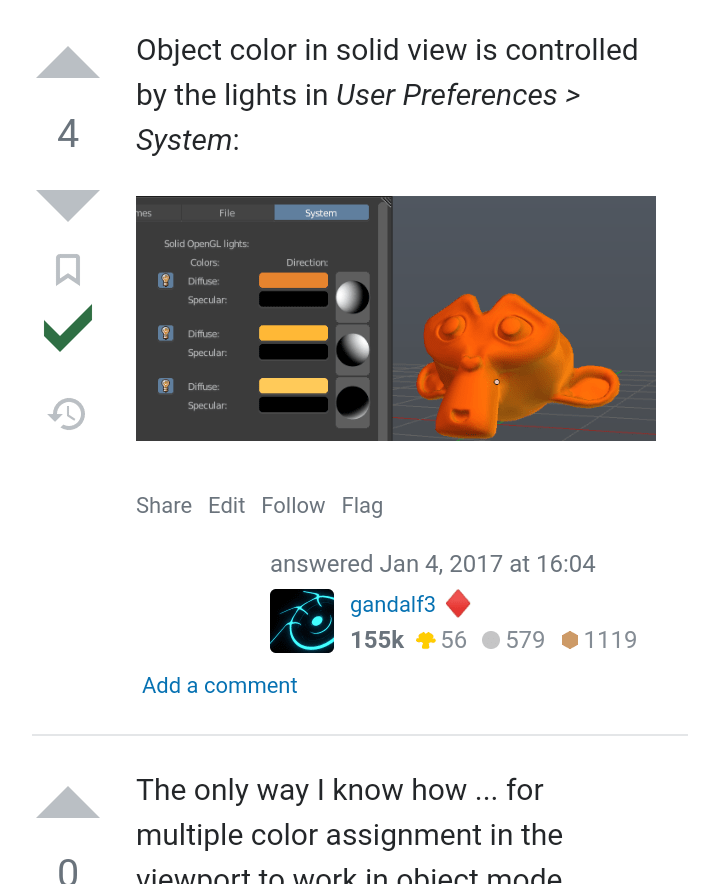Viewport: 720px width, 884px height.
Task: Edit this answer
Action: click(x=226, y=506)
